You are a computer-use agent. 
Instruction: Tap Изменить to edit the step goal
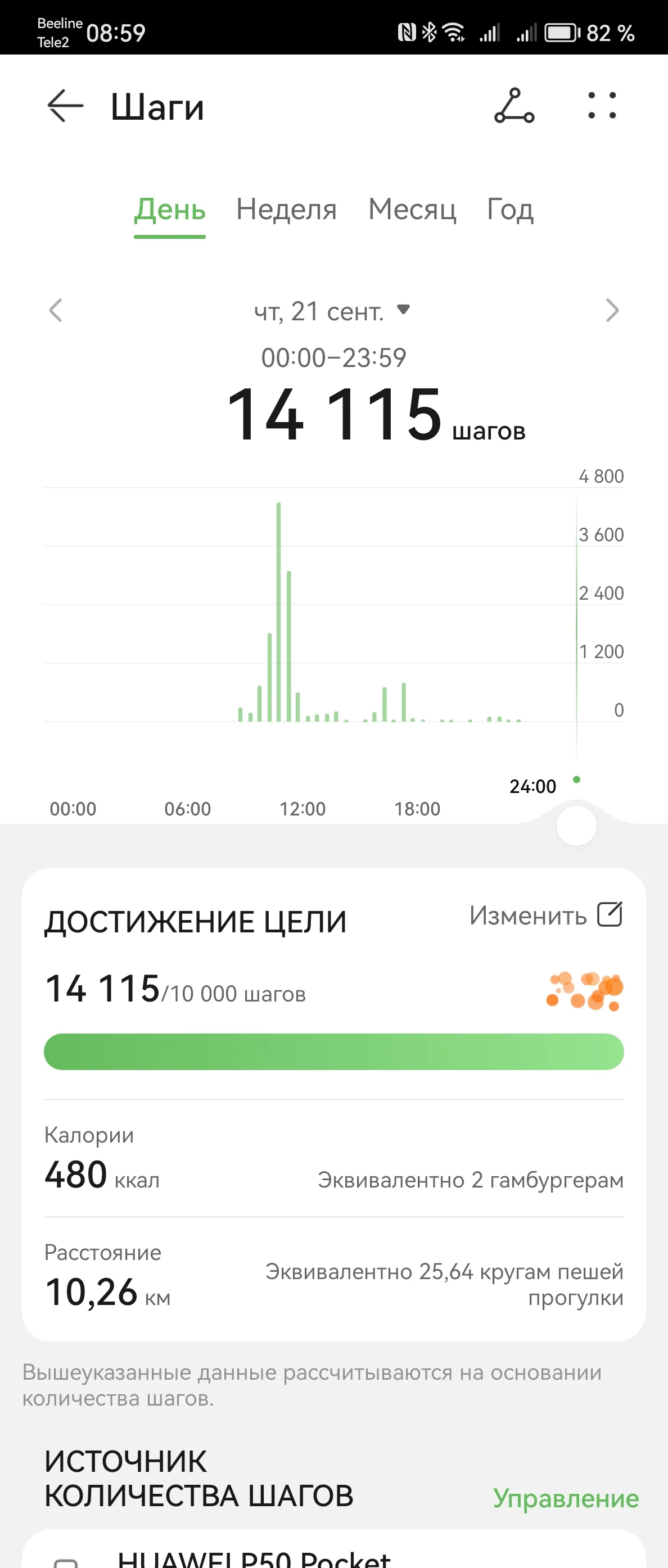pyautogui.click(x=545, y=915)
